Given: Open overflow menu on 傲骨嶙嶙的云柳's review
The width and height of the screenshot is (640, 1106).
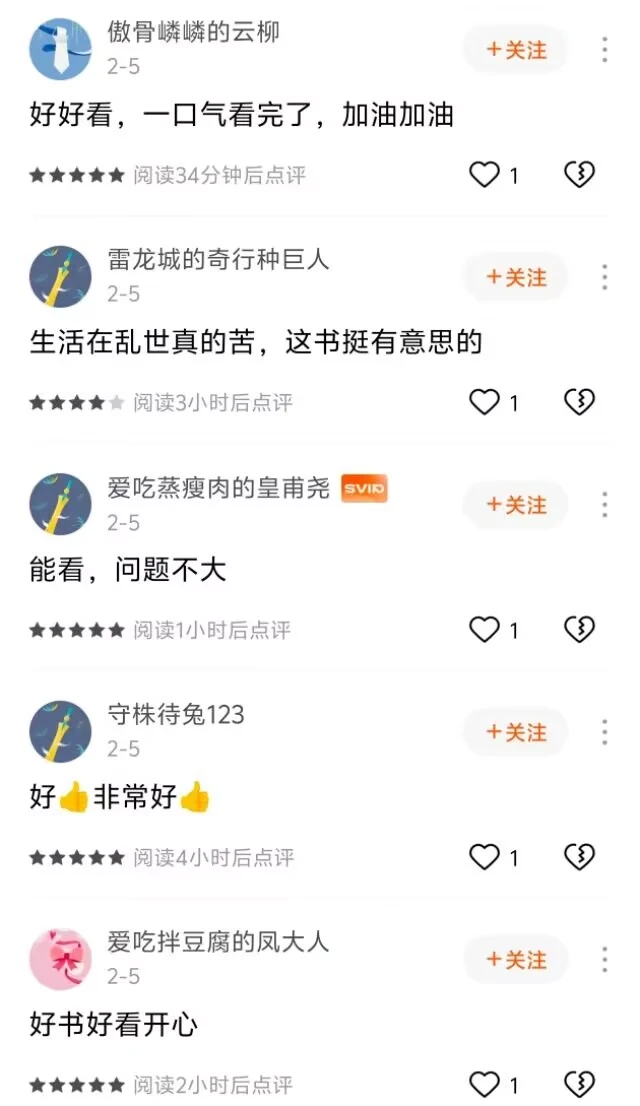Looking at the screenshot, I should click(x=605, y=50).
